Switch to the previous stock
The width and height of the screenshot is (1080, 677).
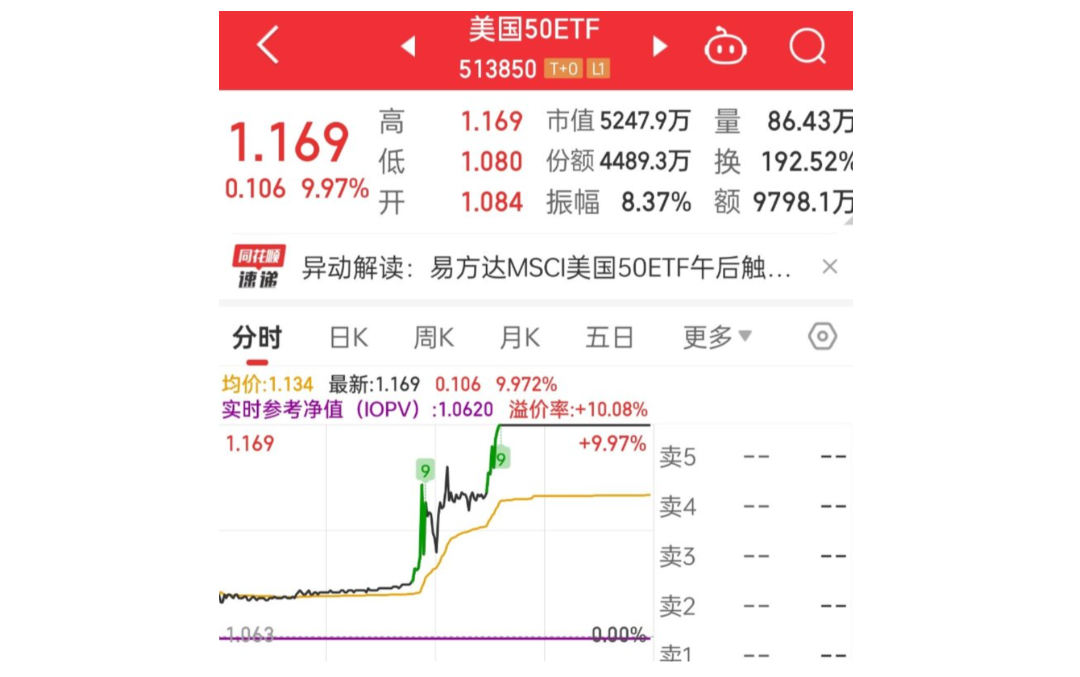(408, 46)
